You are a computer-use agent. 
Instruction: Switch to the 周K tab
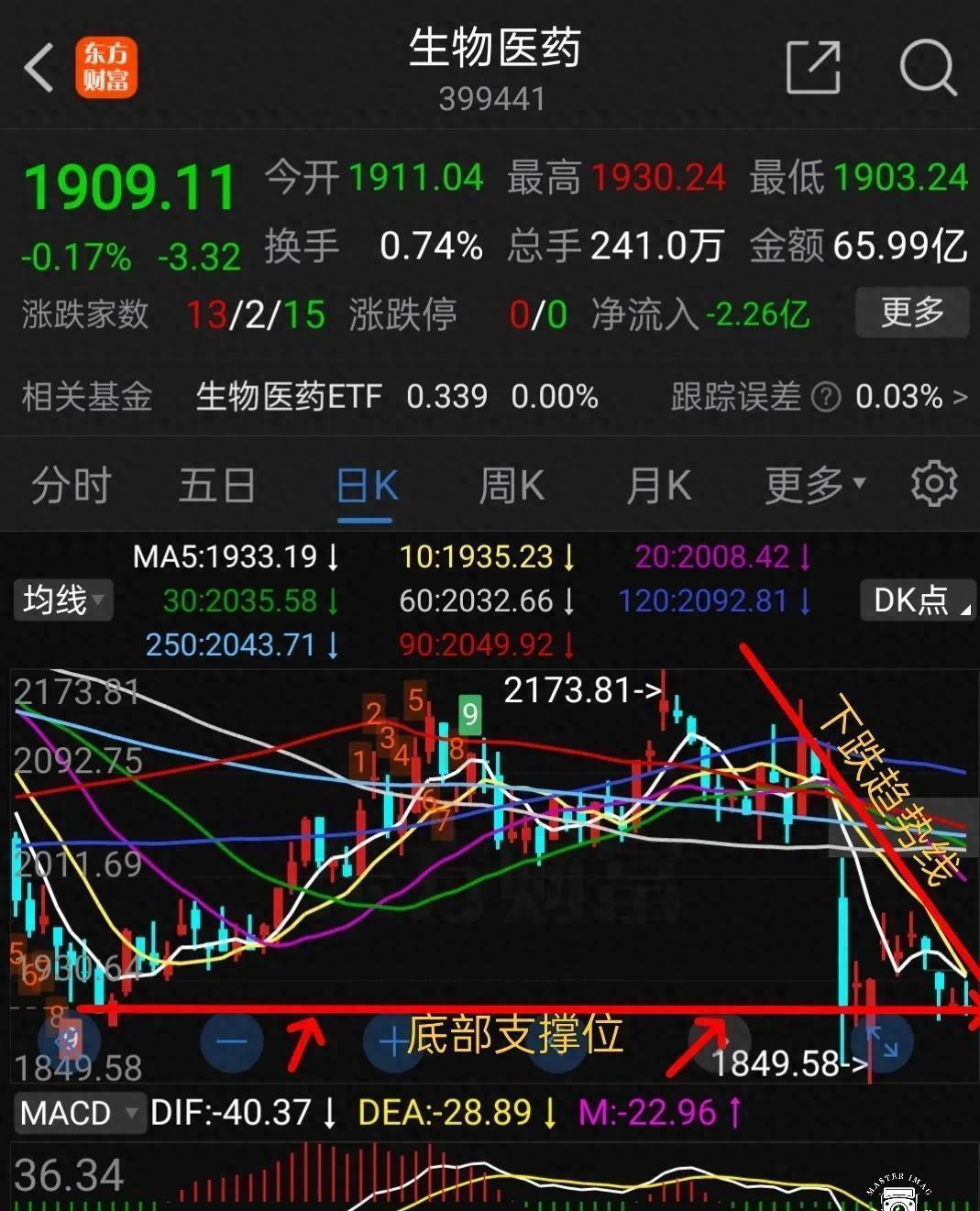click(512, 485)
